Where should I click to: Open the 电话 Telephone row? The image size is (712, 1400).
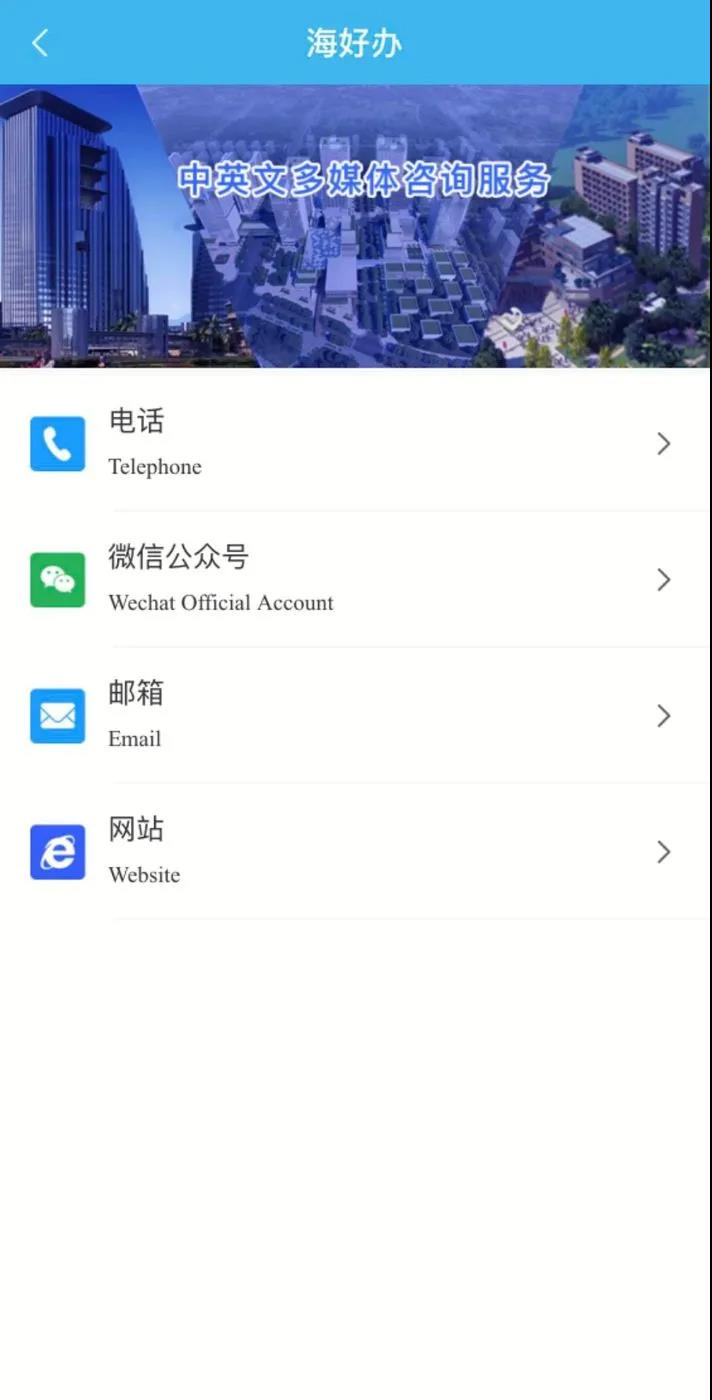(x=355, y=443)
